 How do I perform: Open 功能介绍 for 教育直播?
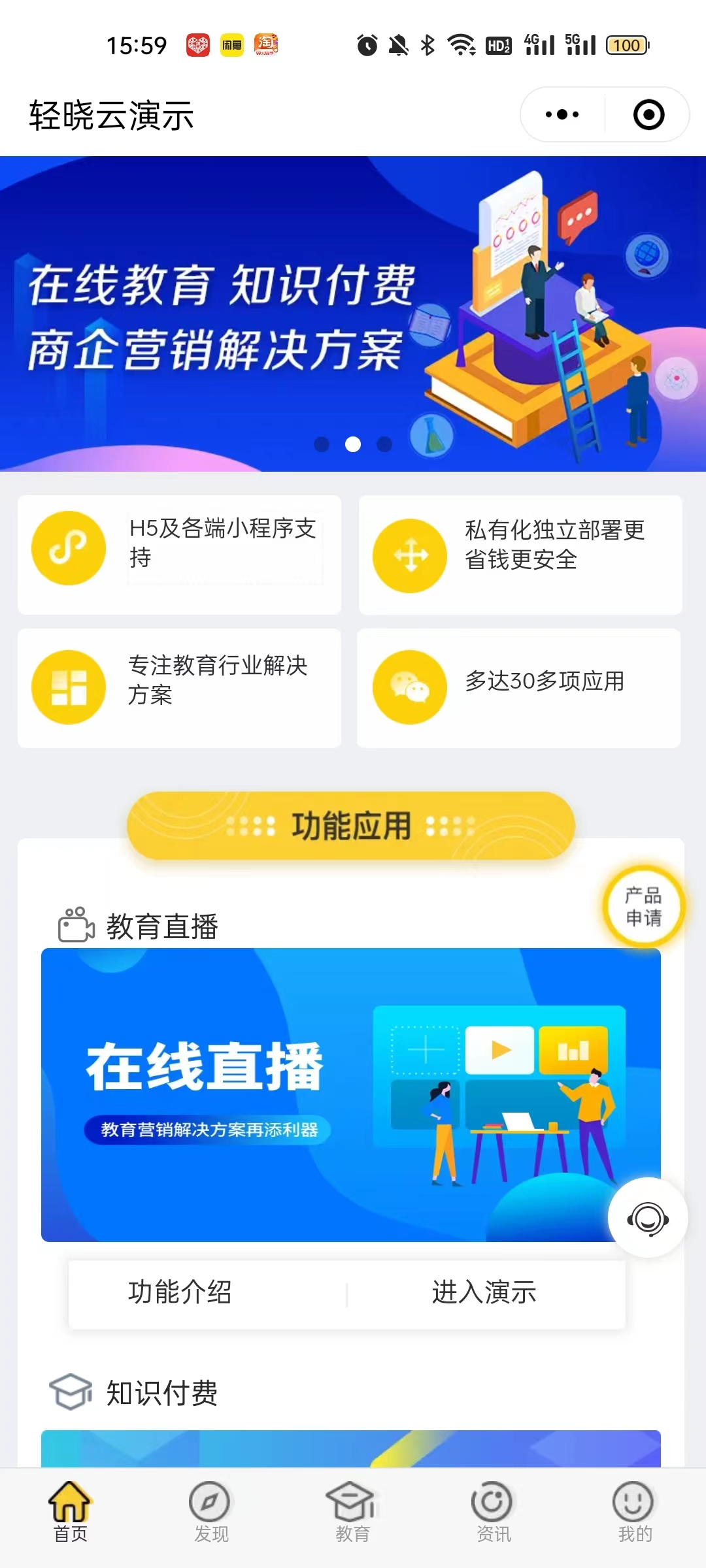(x=180, y=1292)
